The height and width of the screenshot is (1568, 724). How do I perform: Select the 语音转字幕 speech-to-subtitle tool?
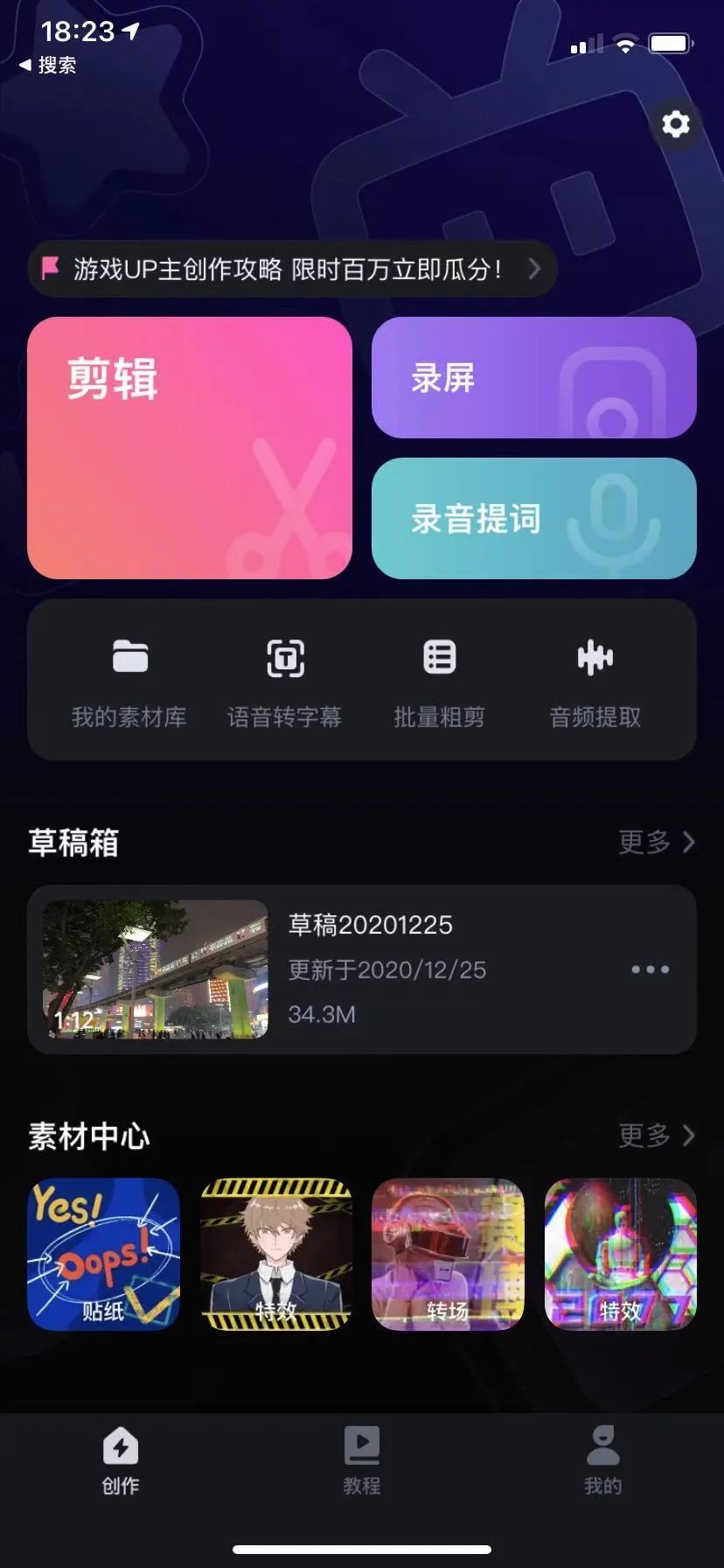point(284,682)
